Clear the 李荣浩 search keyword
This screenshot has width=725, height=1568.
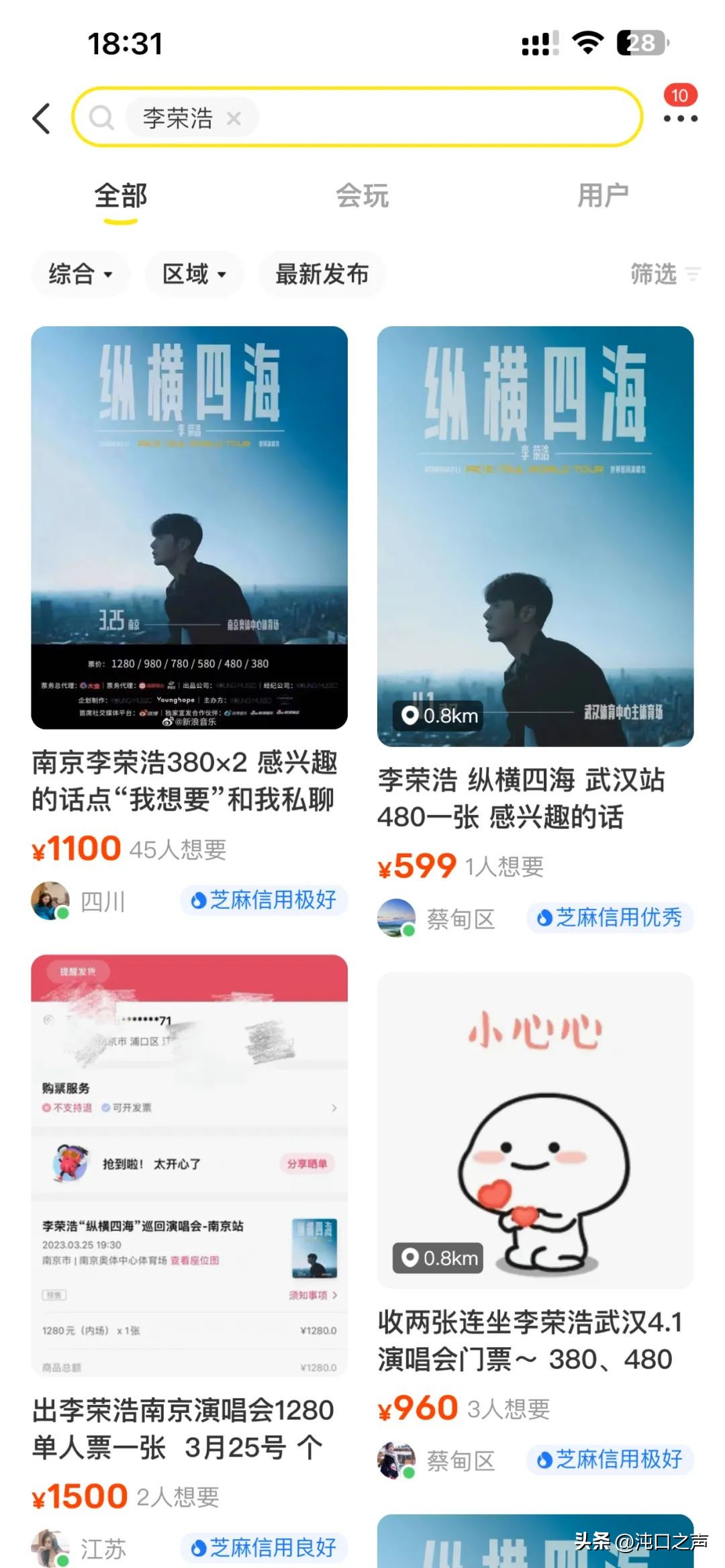tap(234, 118)
